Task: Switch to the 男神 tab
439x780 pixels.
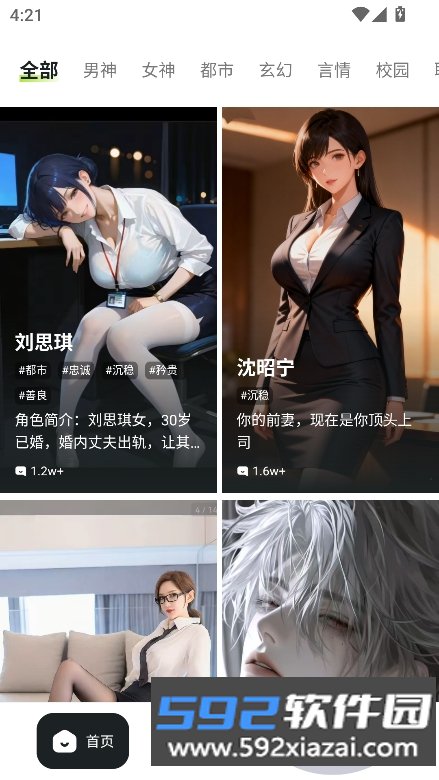Action: (x=99, y=70)
